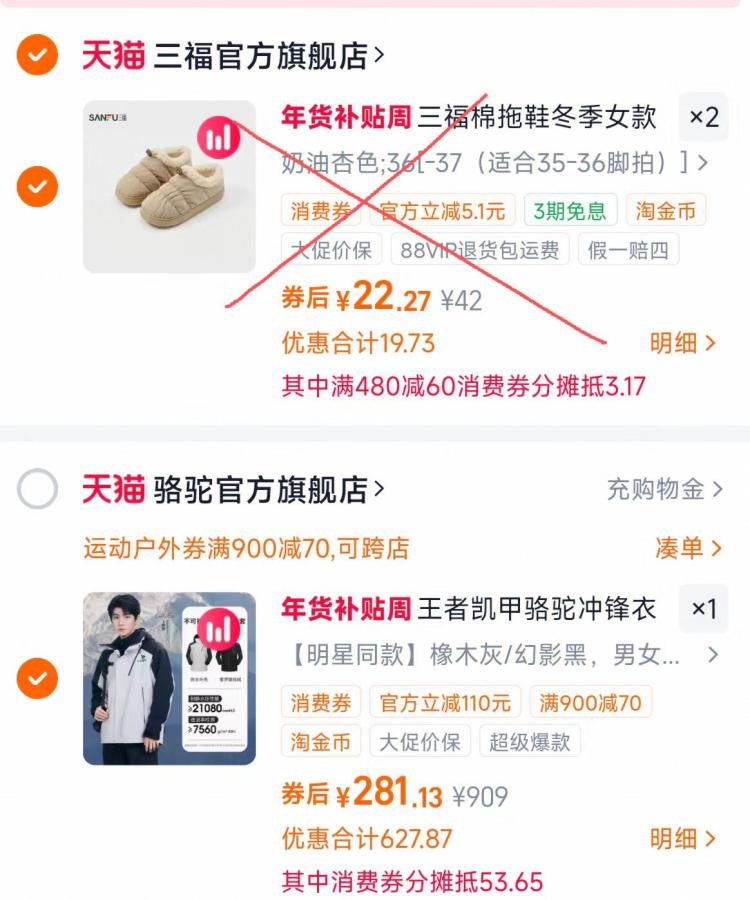Viewport: 750px width, 900px height.
Task: Deselect the 骆驼冲锋衣 item checkbox
Action: pos(37,679)
